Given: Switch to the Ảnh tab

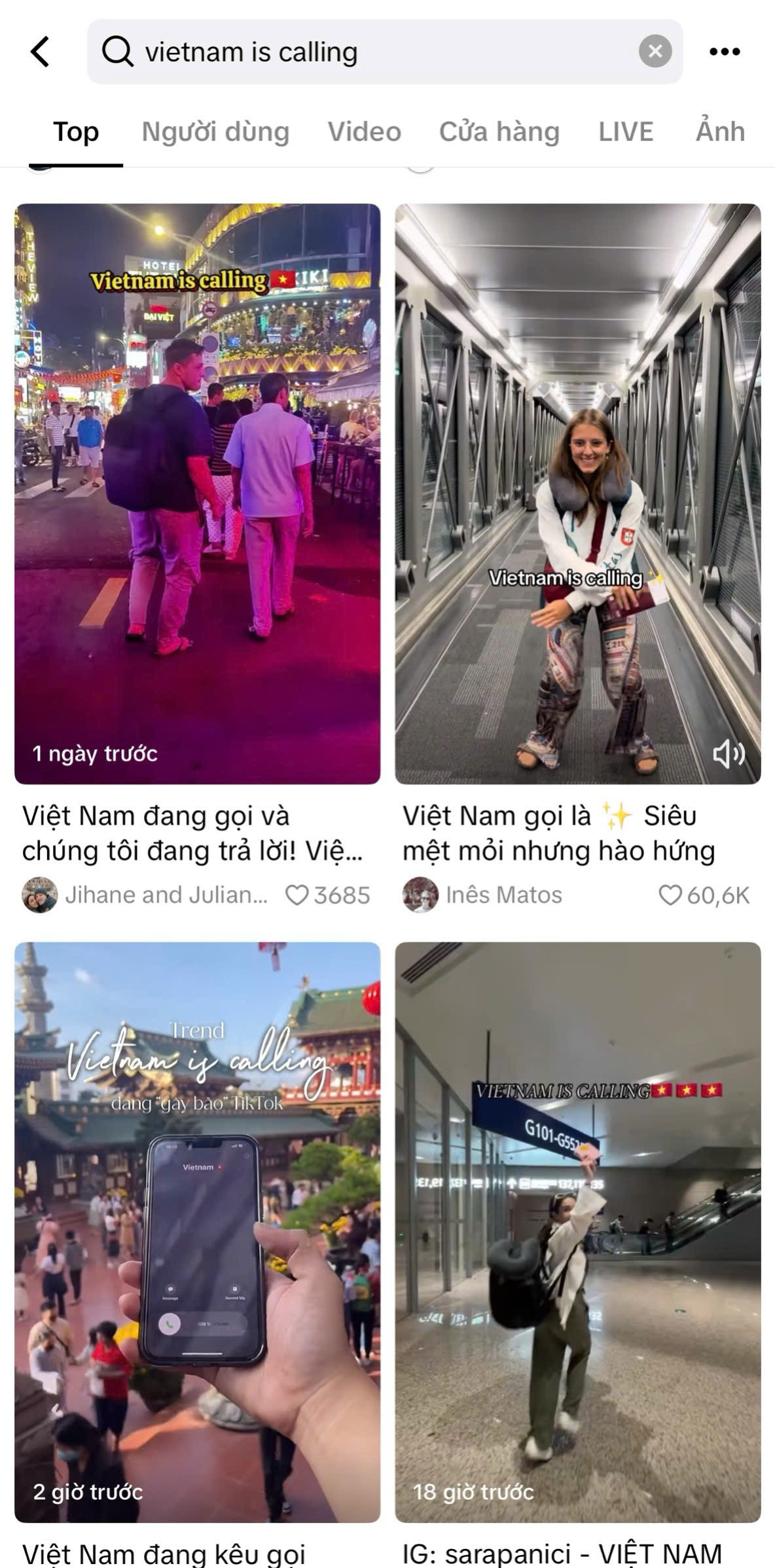Looking at the screenshot, I should click(720, 132).
